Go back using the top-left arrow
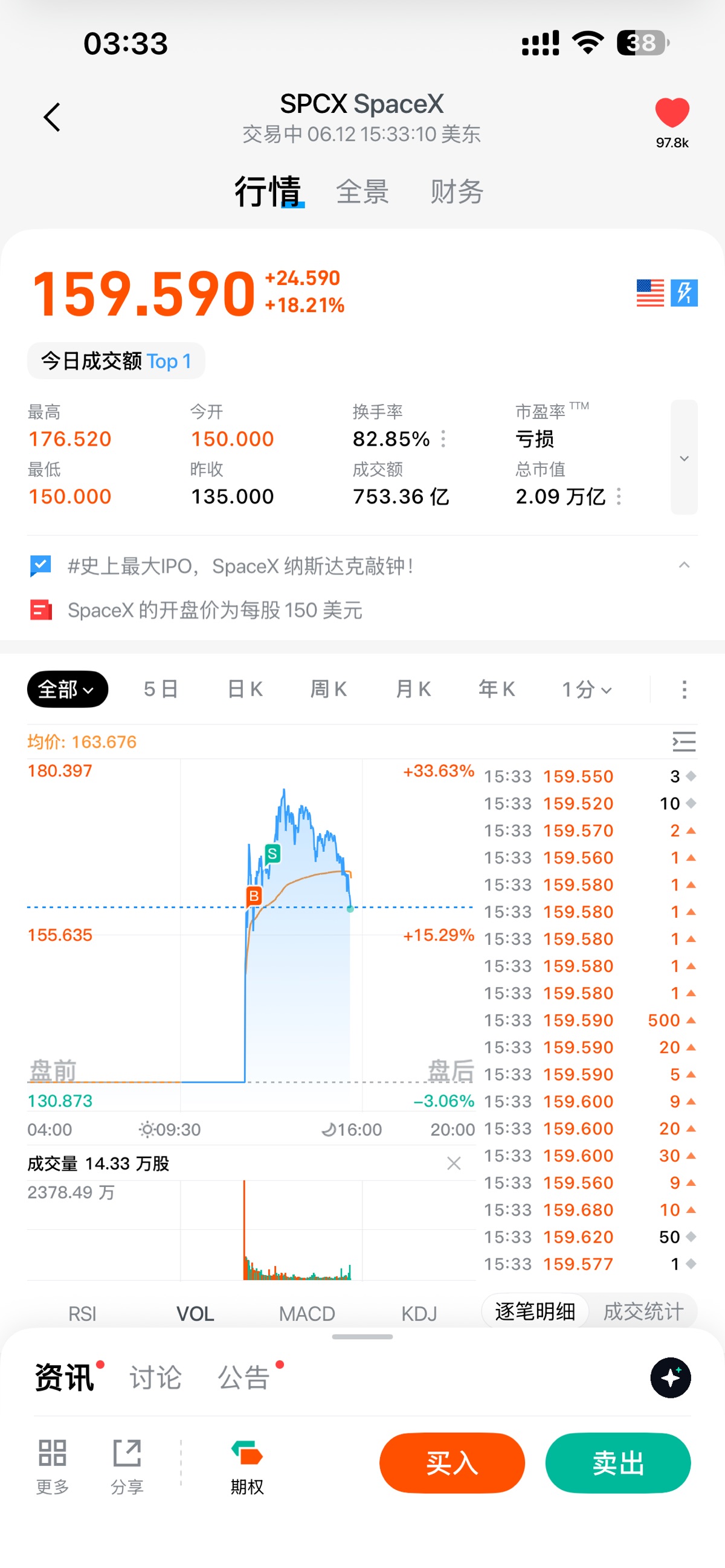Screen dimensions: 725x1568 (52, 117)
